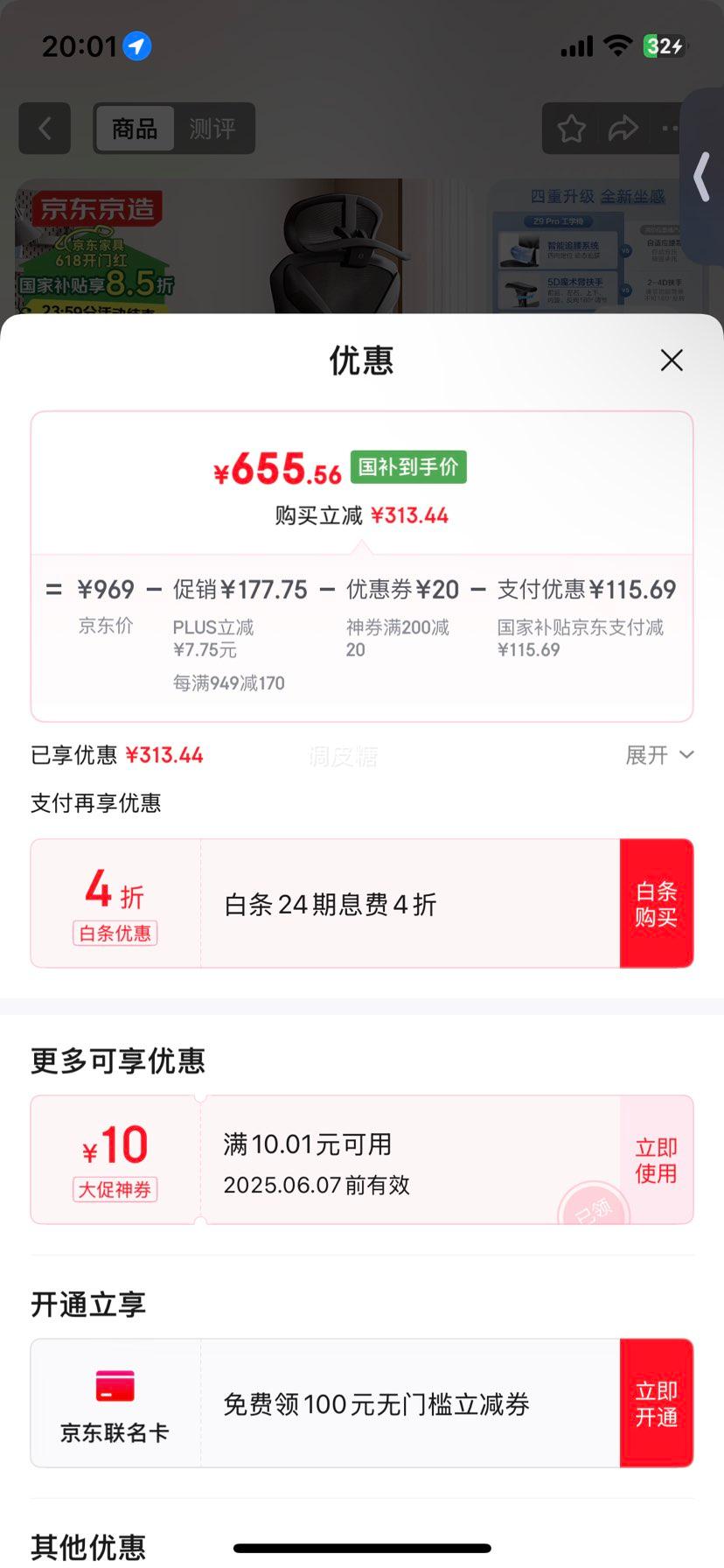This screenshot has width=724, height=1568.
Task: Tap 立即开通 for the 京东联名卡
Action: [x=656, y=1403]
